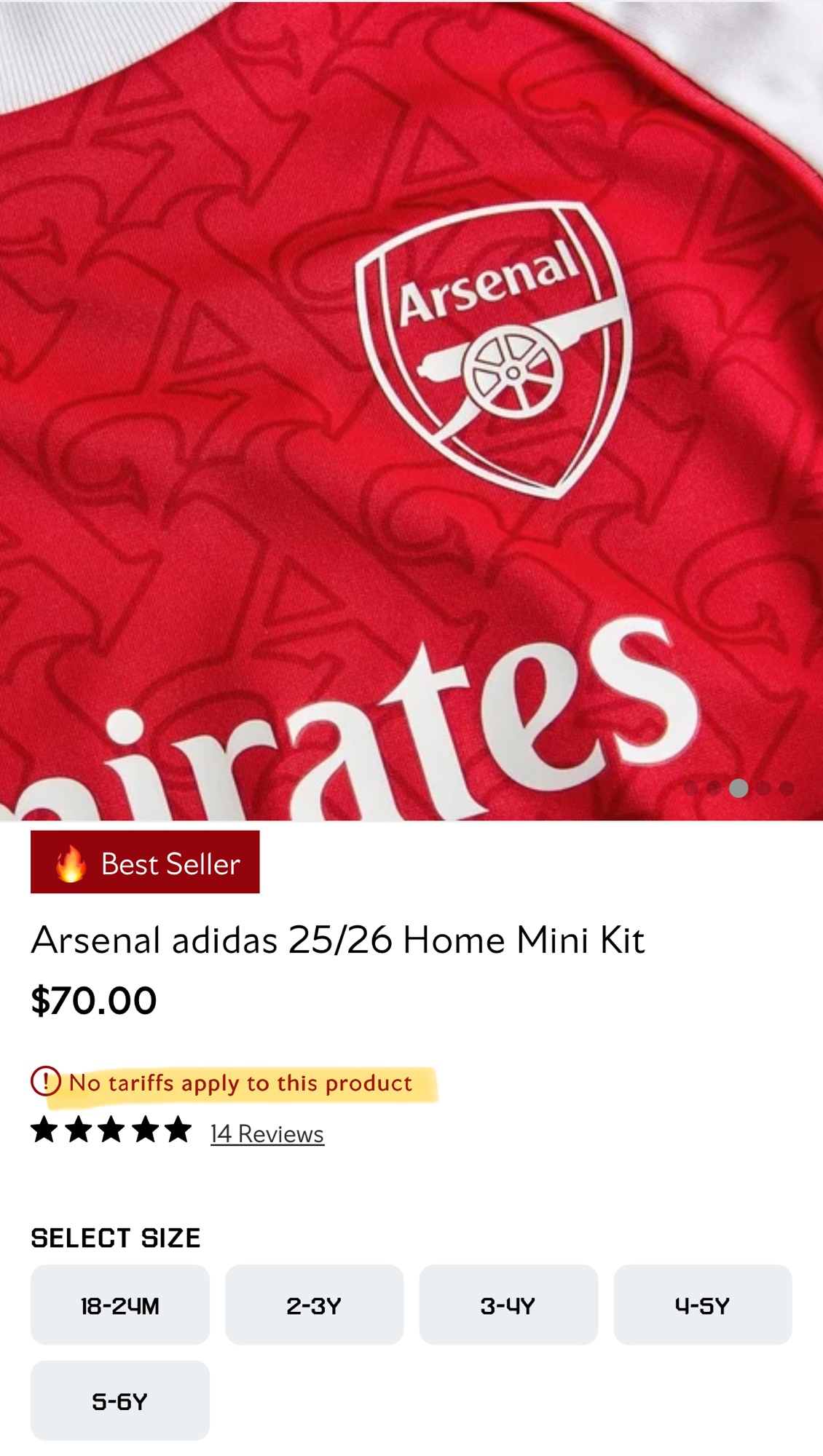Choose size 5-6Y

119,1401
